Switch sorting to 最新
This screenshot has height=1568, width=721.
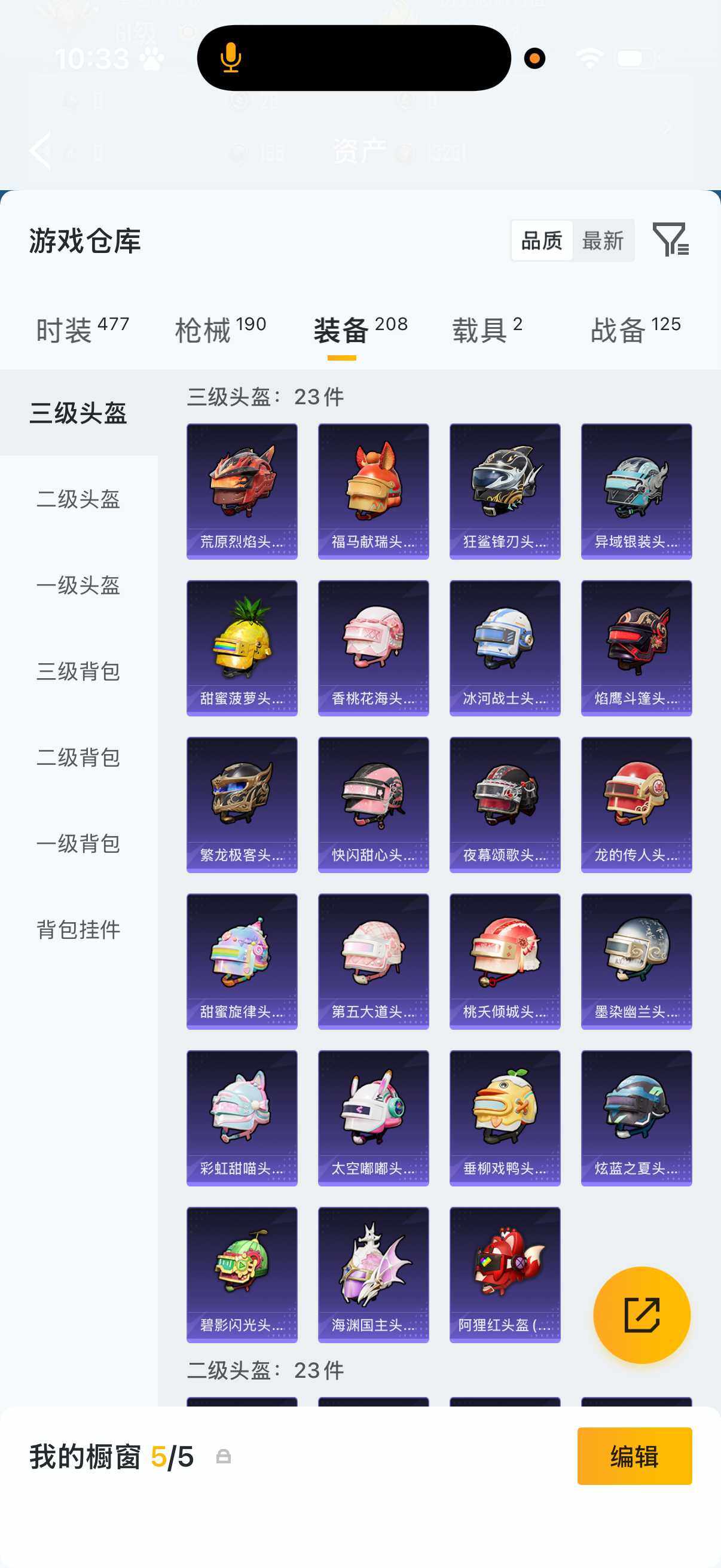coord(603,241)
